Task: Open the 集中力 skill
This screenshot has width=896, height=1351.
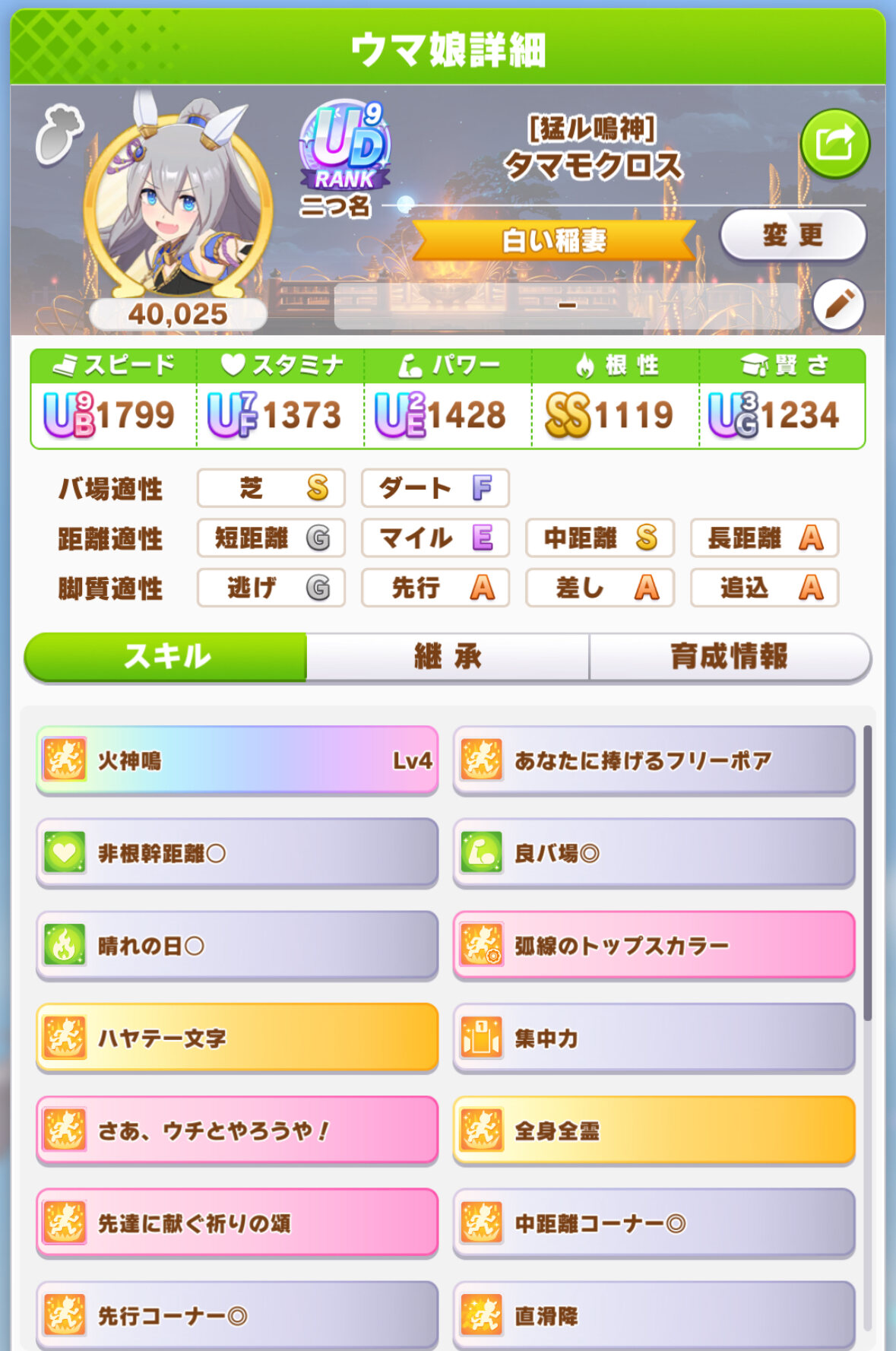Action: click(654, 1038)
